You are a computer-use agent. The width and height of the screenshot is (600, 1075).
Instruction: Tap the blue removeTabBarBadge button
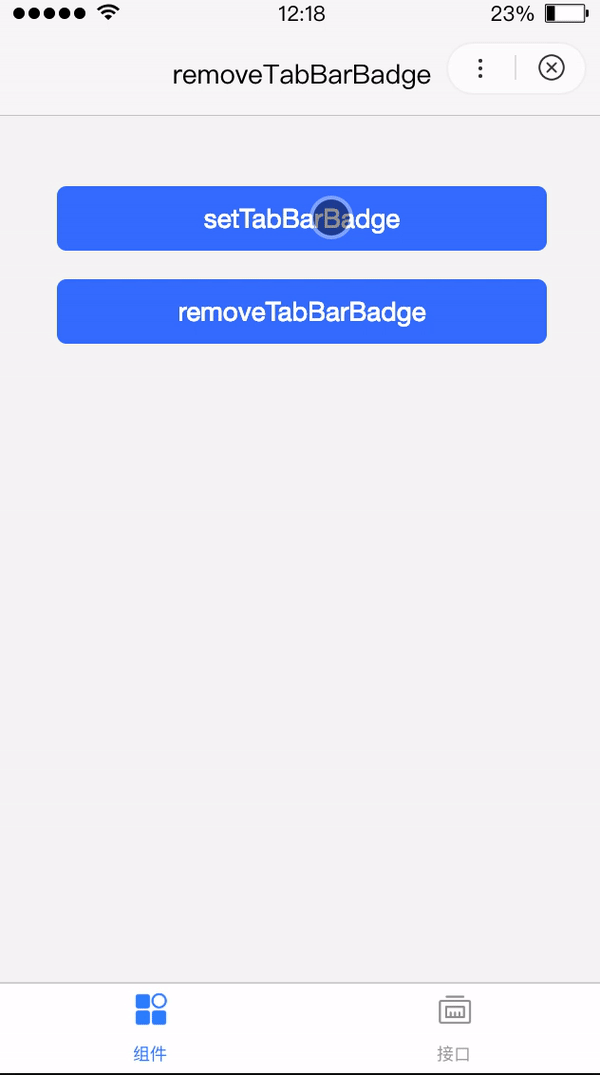[302, 311]
